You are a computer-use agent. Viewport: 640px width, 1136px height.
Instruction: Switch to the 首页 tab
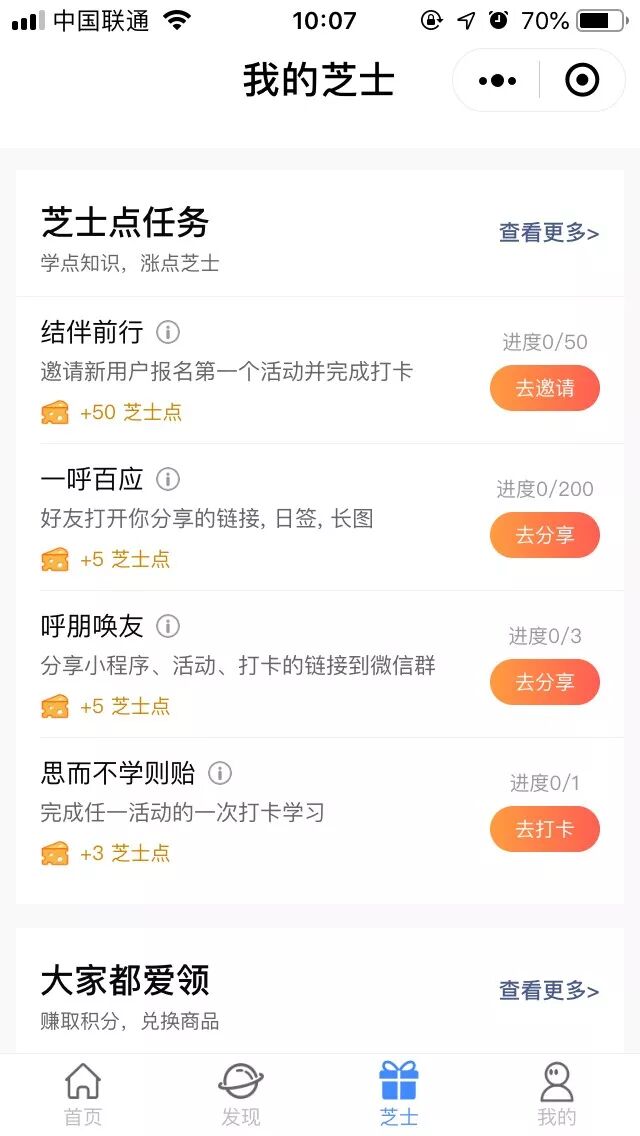coord(83,1094)
